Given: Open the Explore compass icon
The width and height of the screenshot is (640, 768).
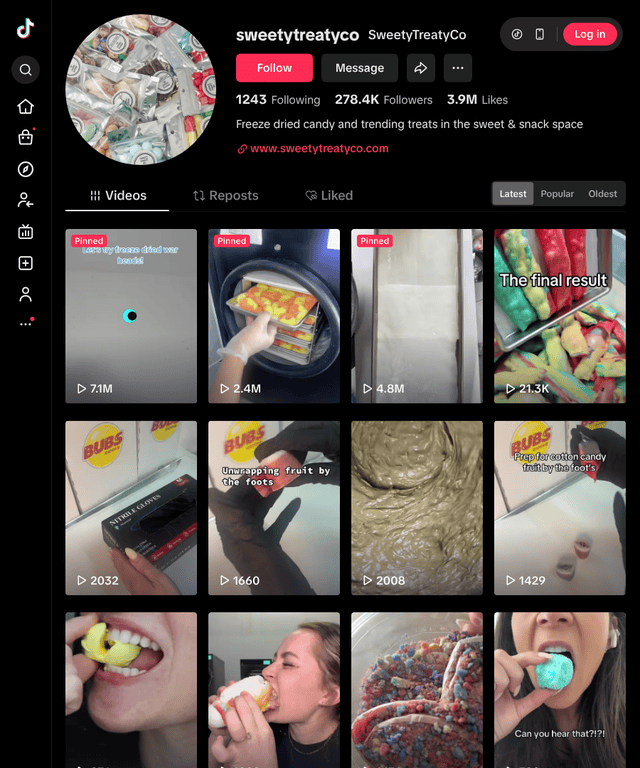Looking at the screenshot, I should pos(26,169).
